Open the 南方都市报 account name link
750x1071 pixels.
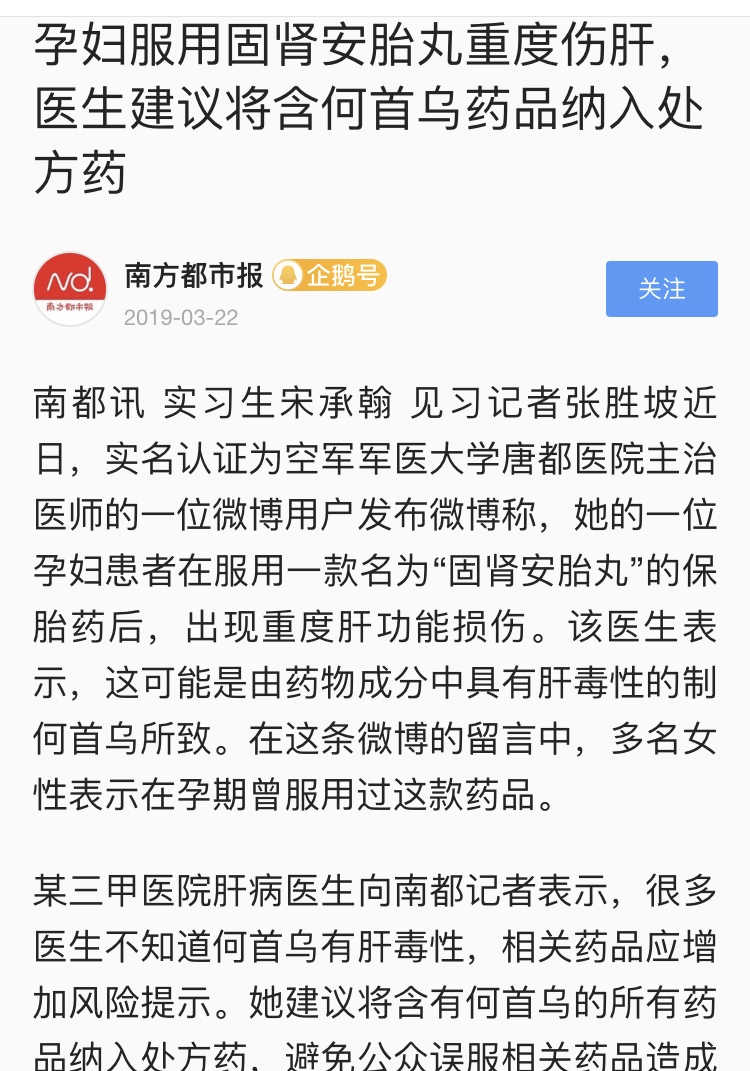pyautogui.click(x=194, y=275)
